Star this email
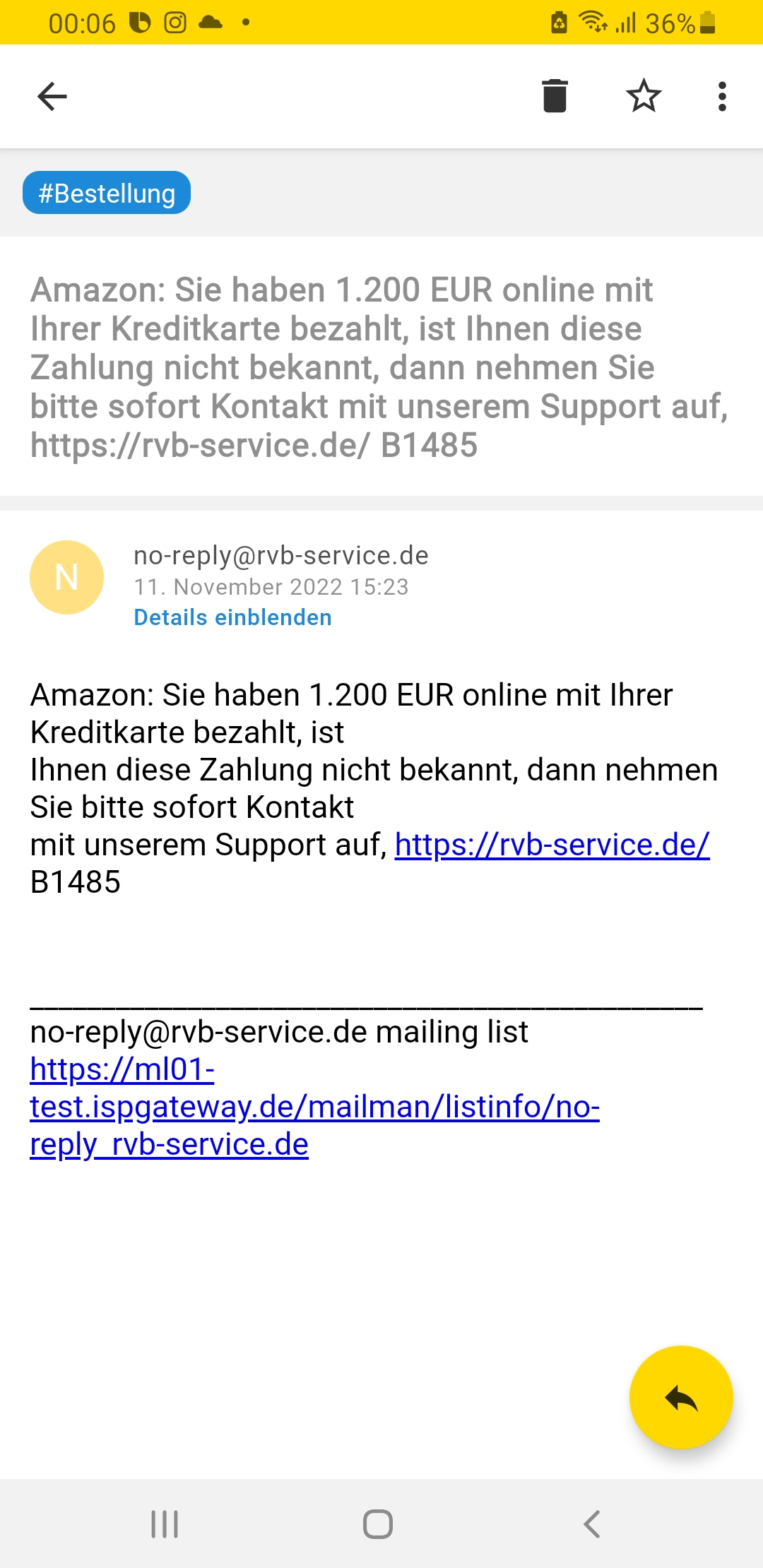The image size is (763, 1568). coord(644,96)
